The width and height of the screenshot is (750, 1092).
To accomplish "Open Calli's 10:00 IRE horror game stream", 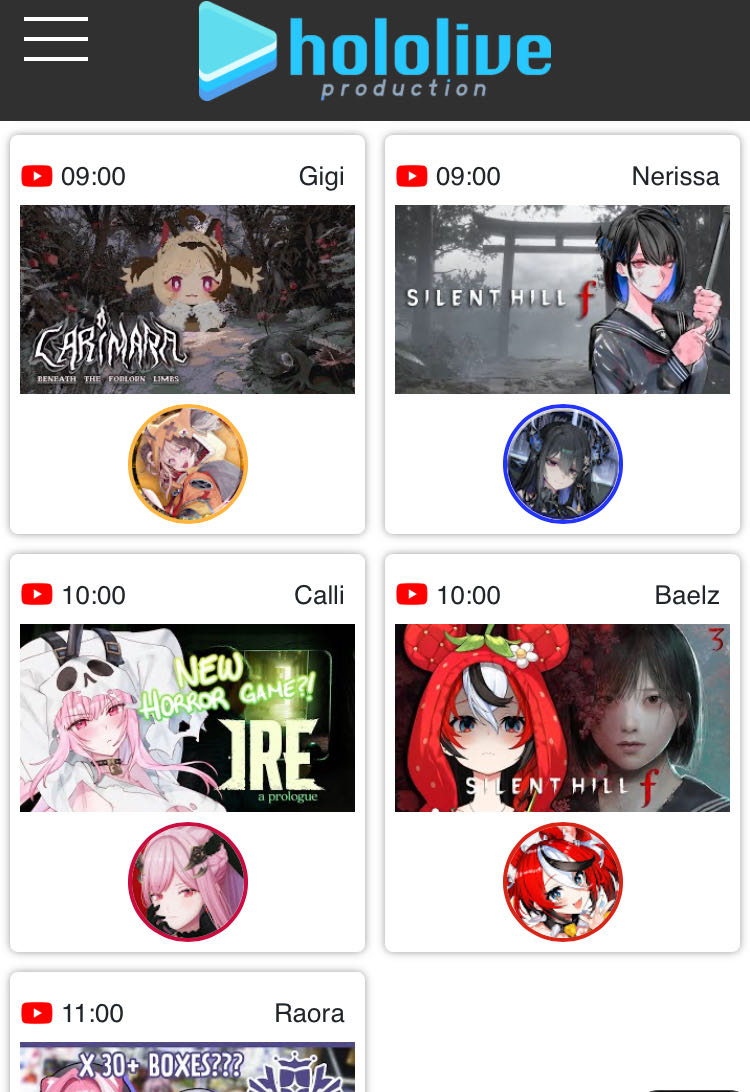I will coord(187,717).
